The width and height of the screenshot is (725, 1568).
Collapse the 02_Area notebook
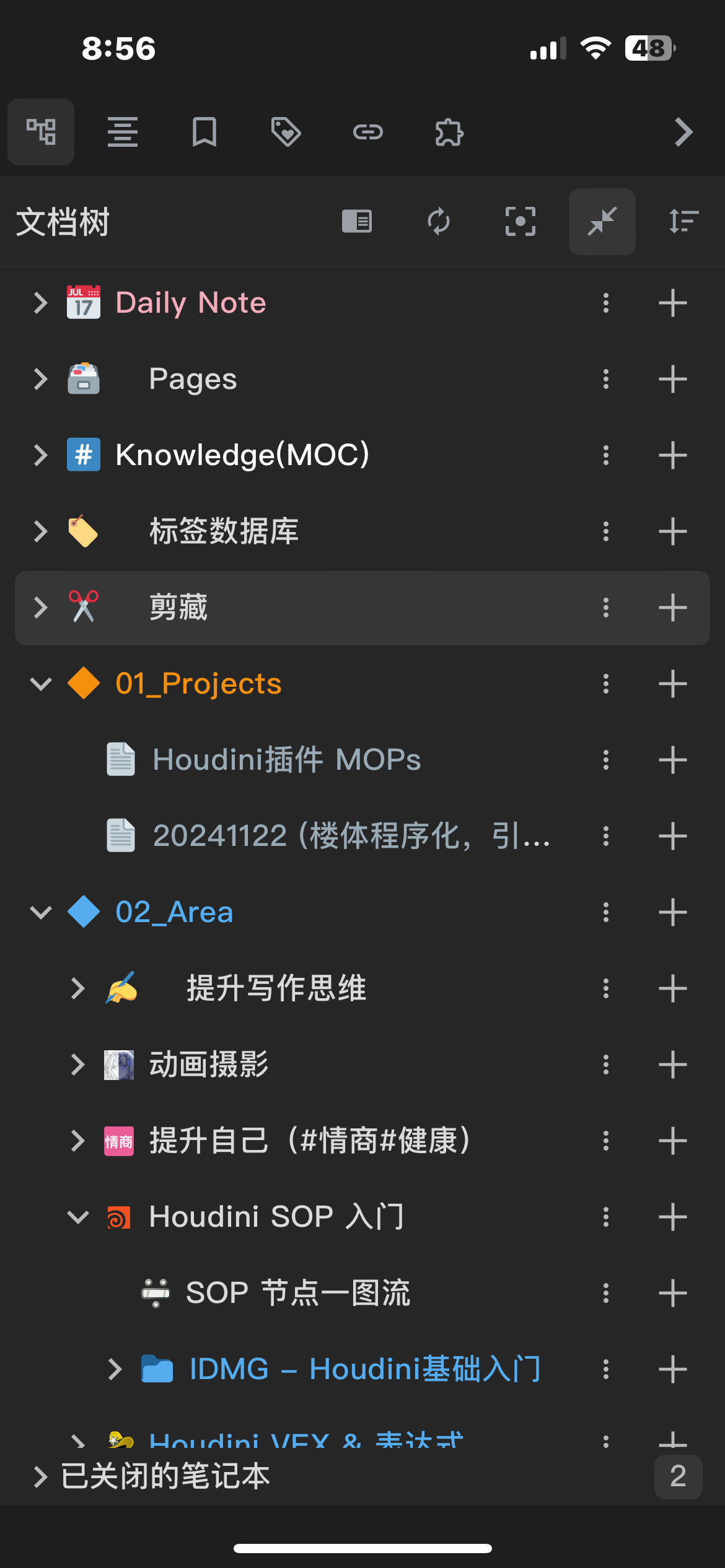coord(39,912)
